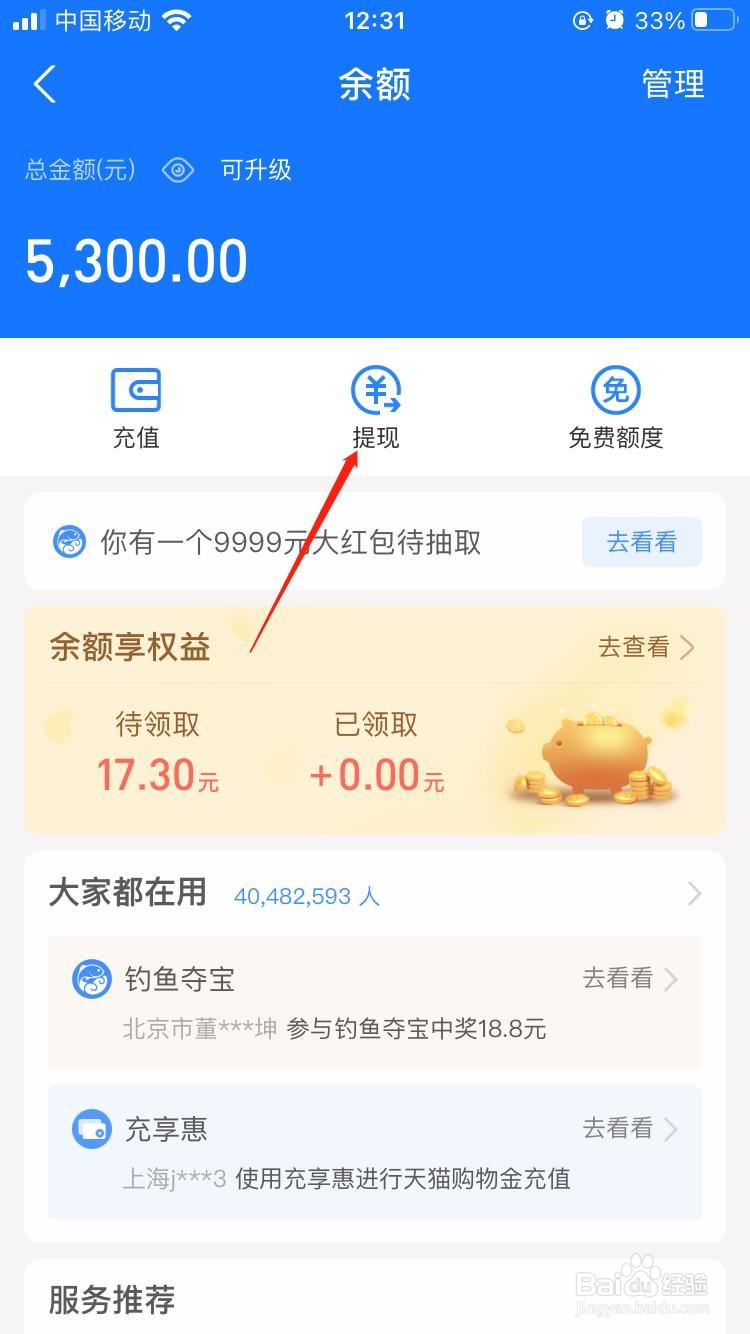Click 去看看 next to 充享惠
Screen dimensions: 750x1334
618,1128
